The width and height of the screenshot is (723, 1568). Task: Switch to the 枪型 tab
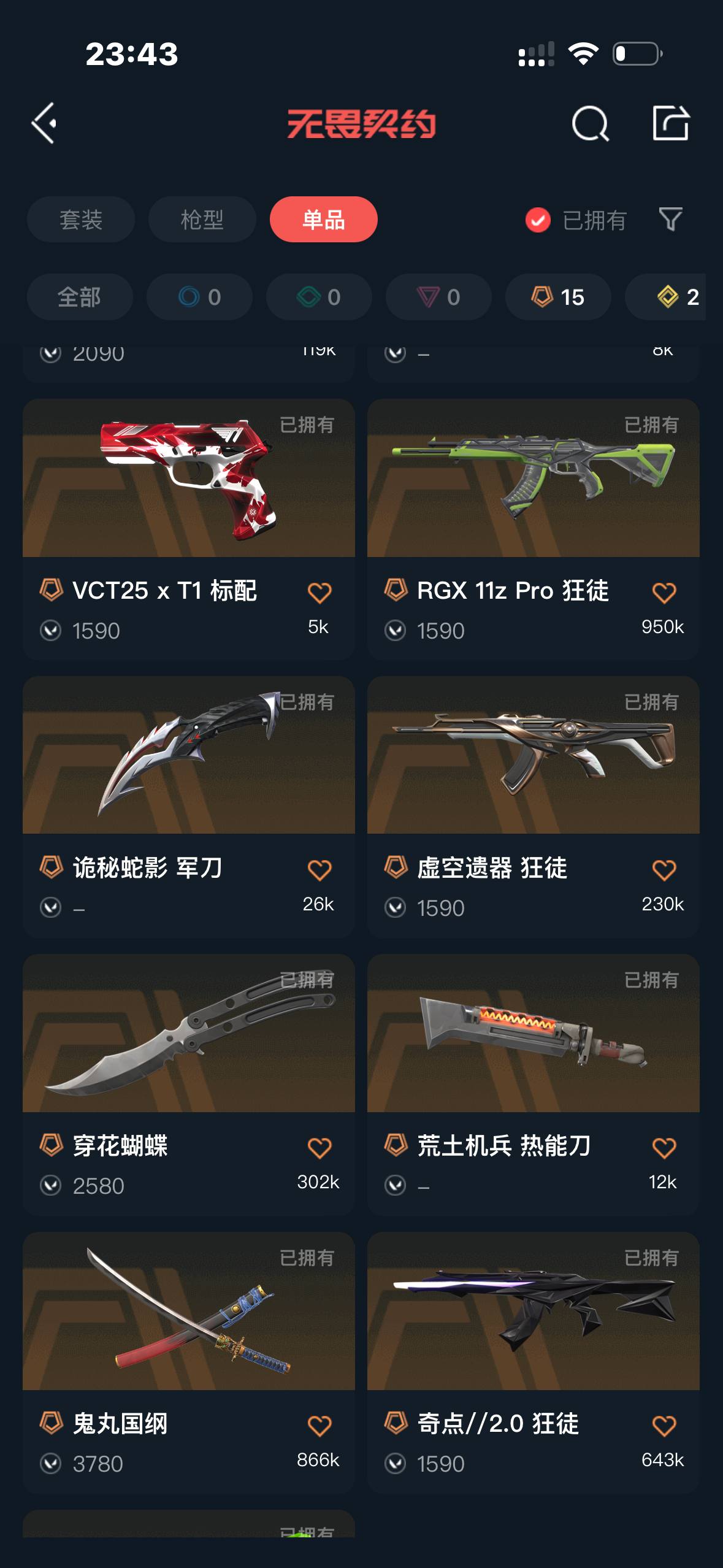(x=202, y=220)
